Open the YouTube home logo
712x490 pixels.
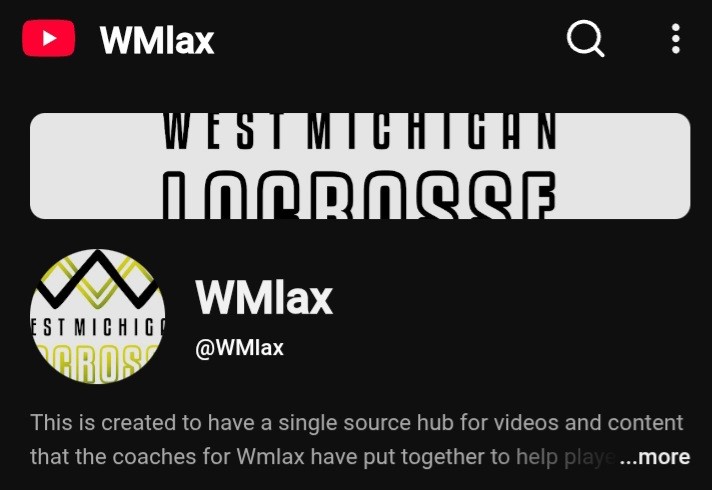pyautogui.click(x=48, y=40)
